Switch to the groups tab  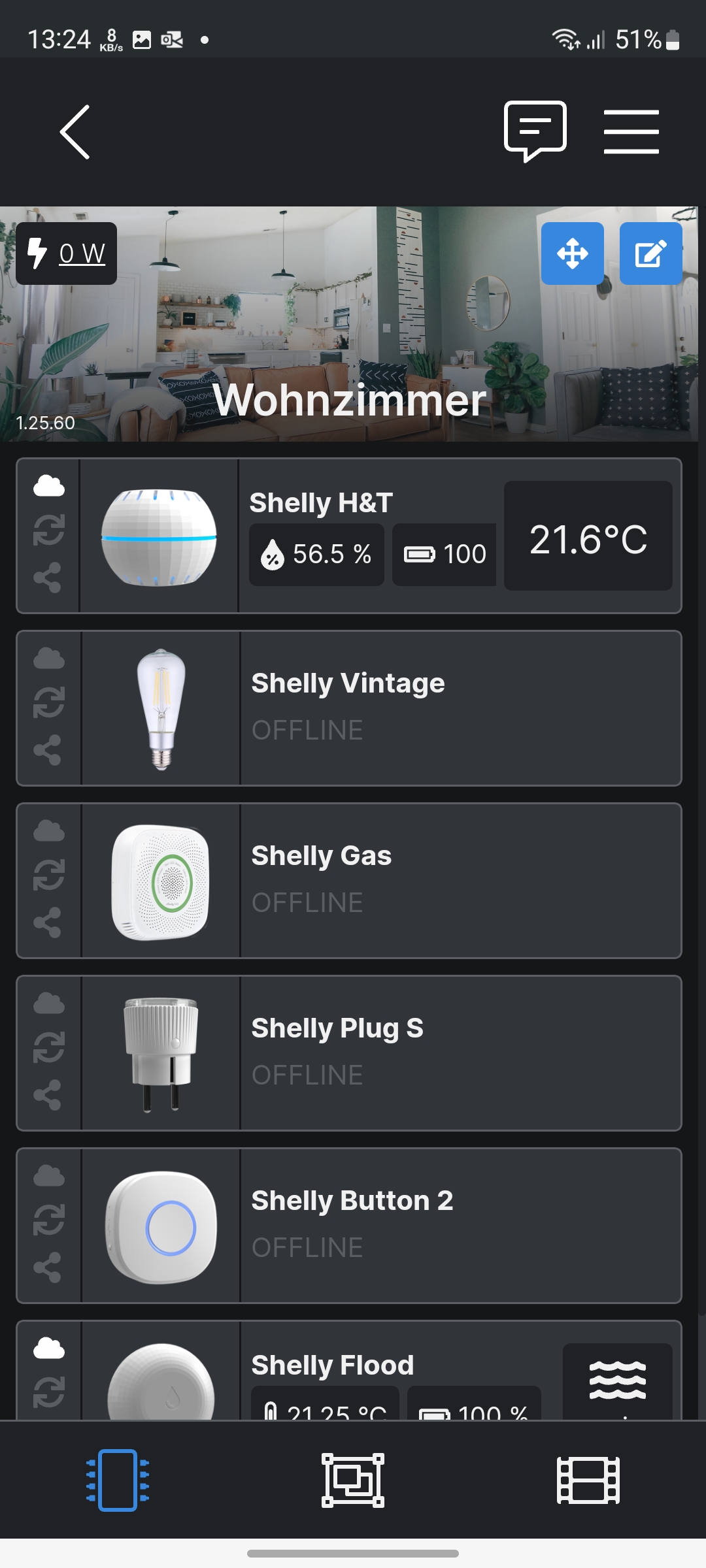coord(353,1480)
